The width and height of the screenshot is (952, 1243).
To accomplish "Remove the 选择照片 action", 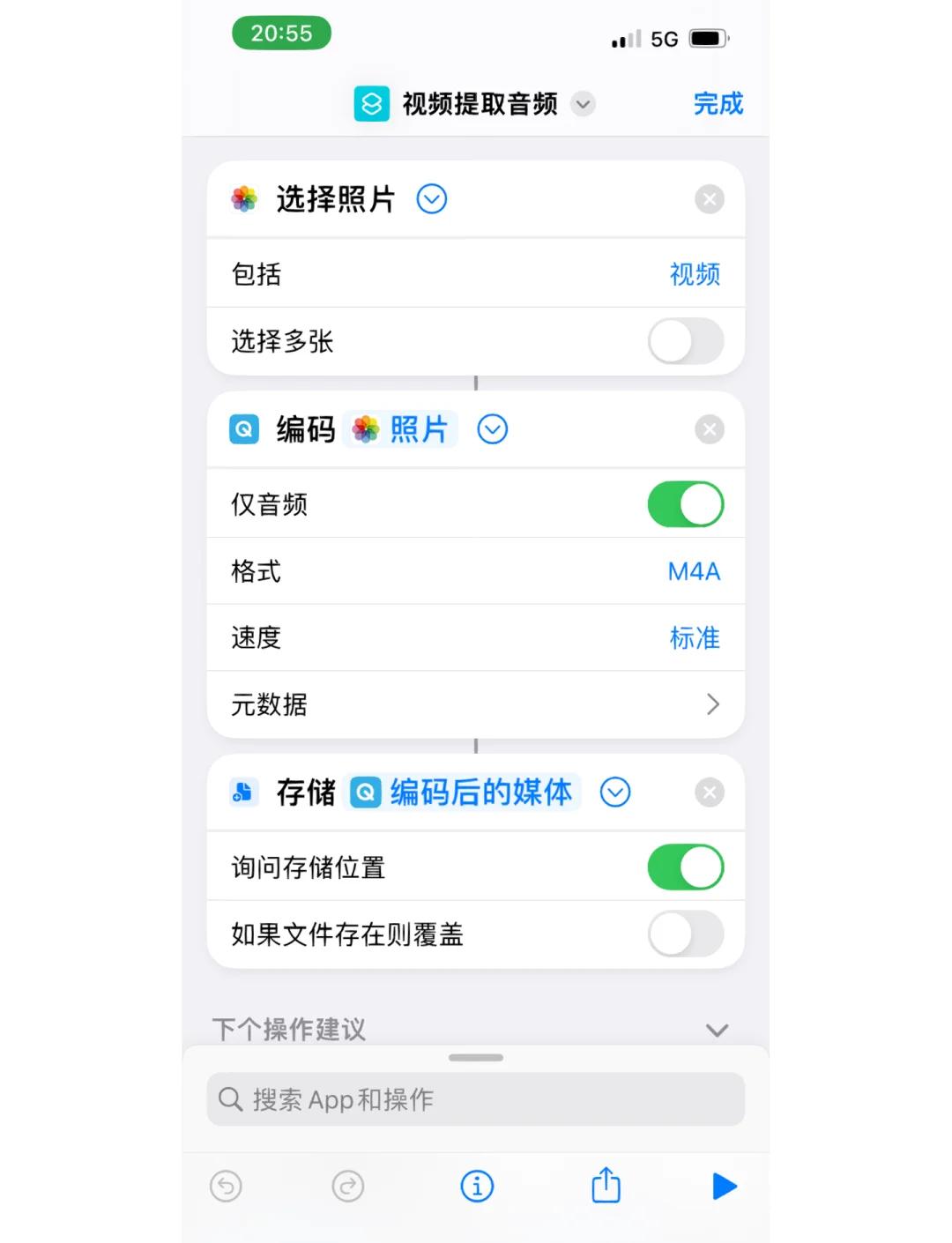I will (x=709, y=199).
